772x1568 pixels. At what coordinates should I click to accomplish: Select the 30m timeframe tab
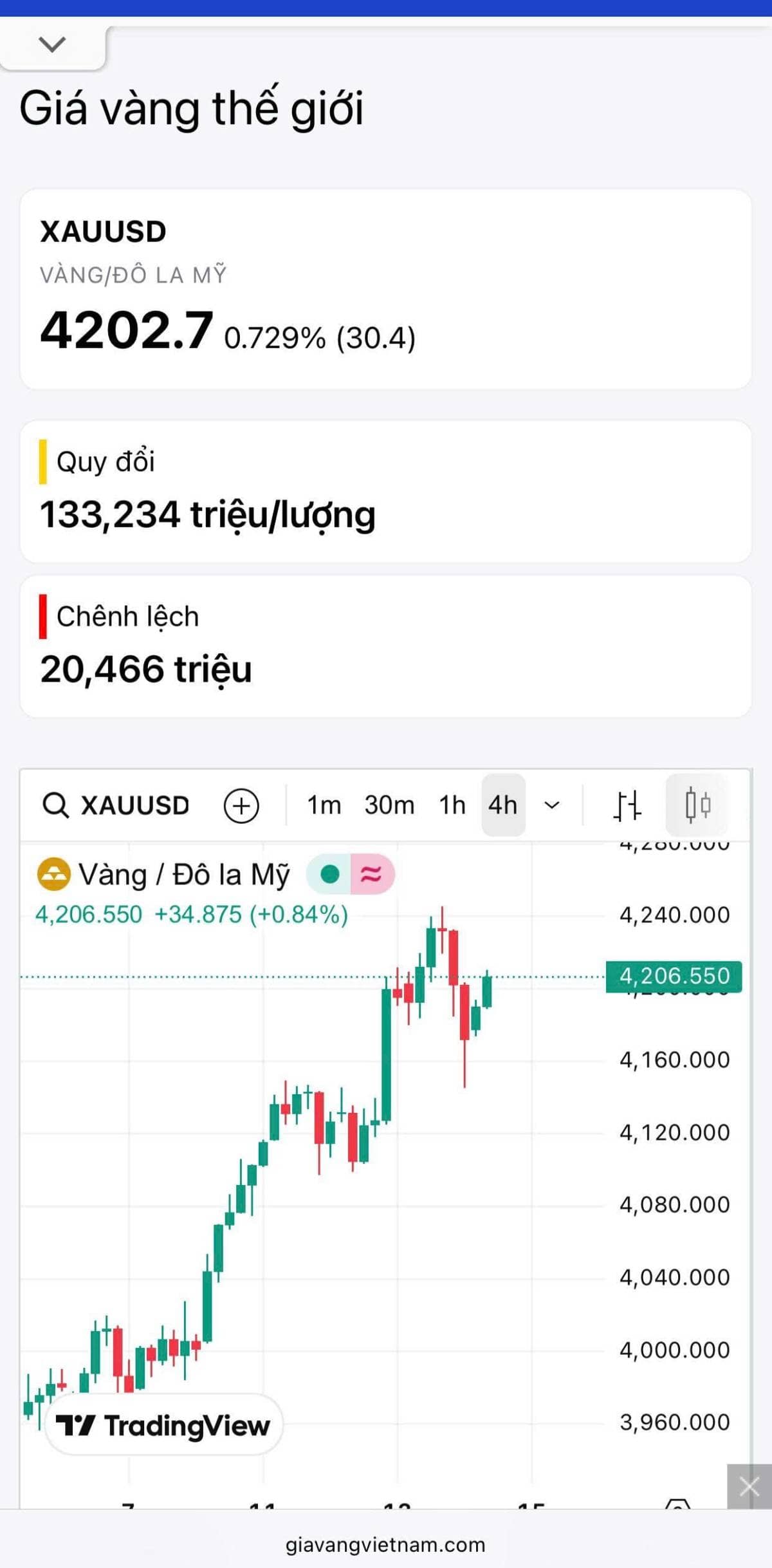click(x=389, y=806)
